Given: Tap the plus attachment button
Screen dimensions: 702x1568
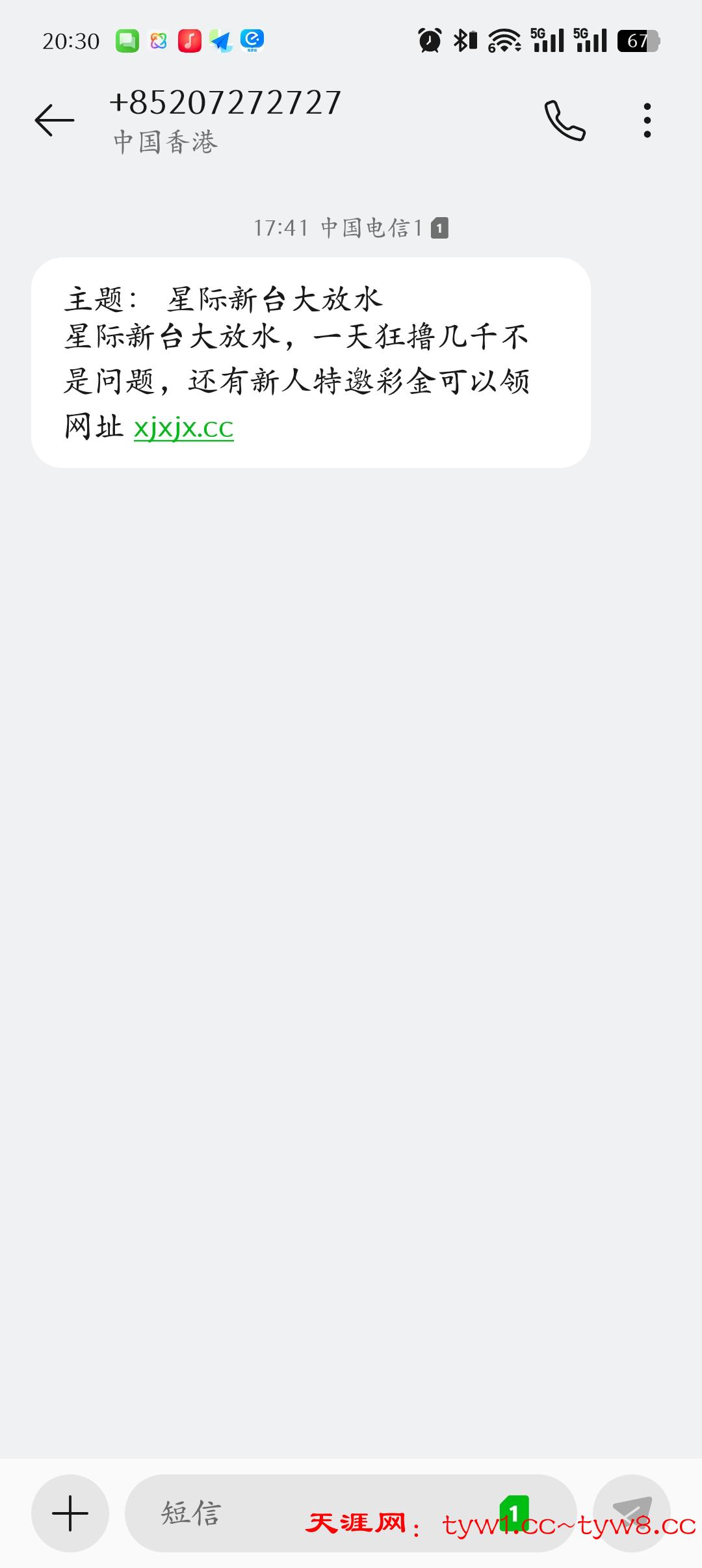Looking at the screenshot, I should pos(70,1513).
